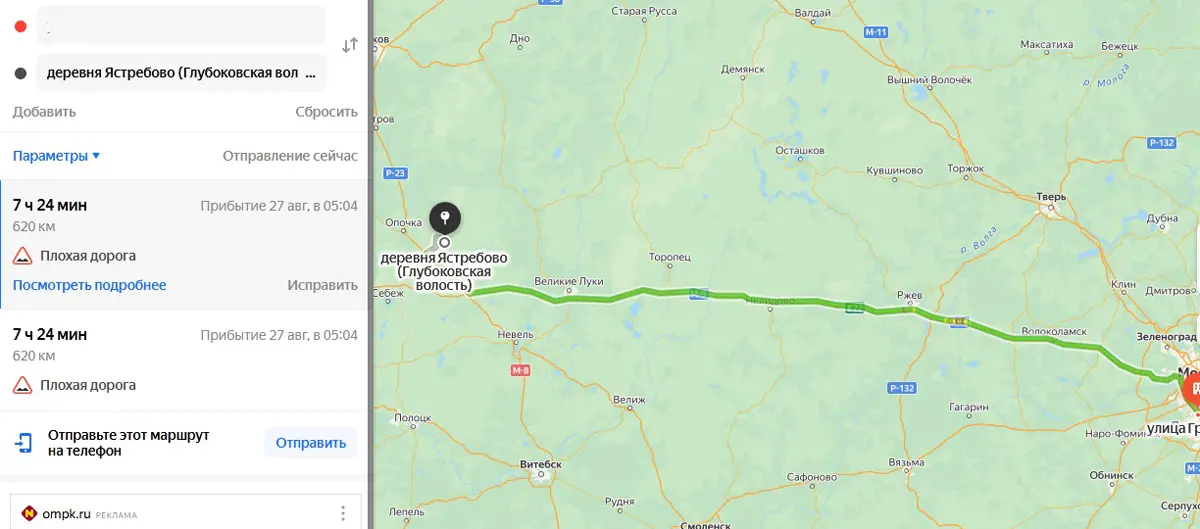Tap Добавить to add a waypoint
This screenshot has width=1200, height=529.
44,112
